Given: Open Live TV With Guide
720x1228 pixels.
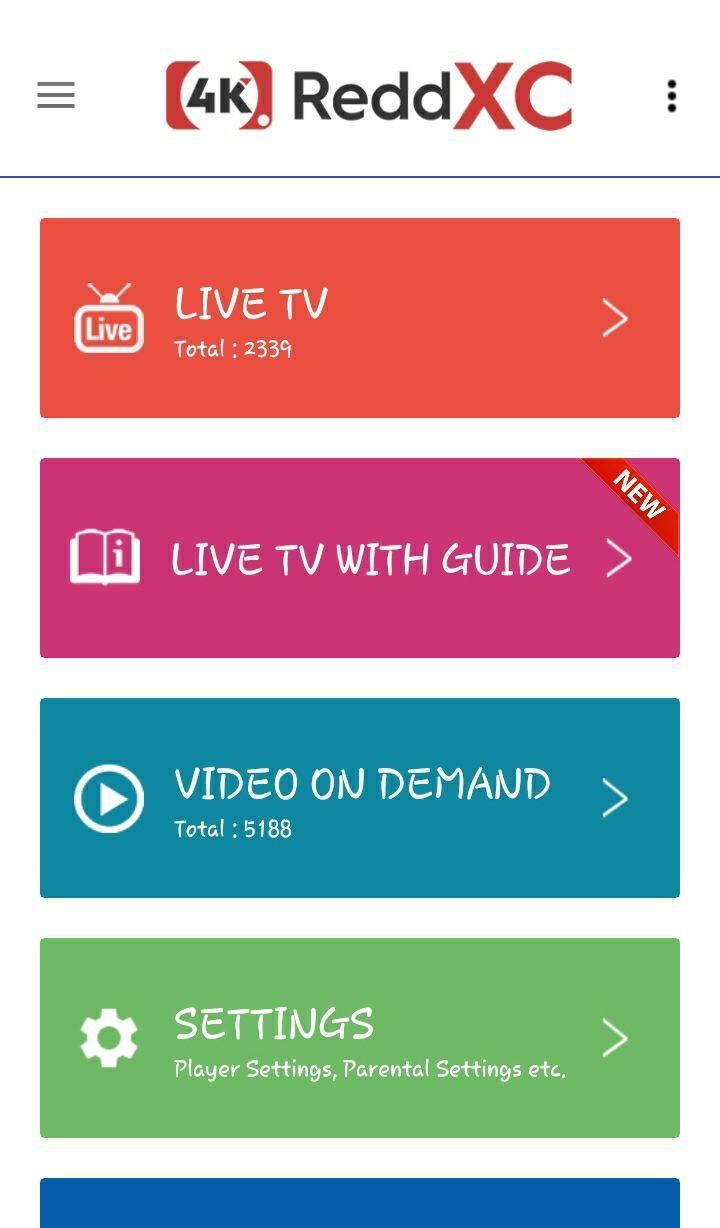Looking at the screenshot, I should 360,558.
